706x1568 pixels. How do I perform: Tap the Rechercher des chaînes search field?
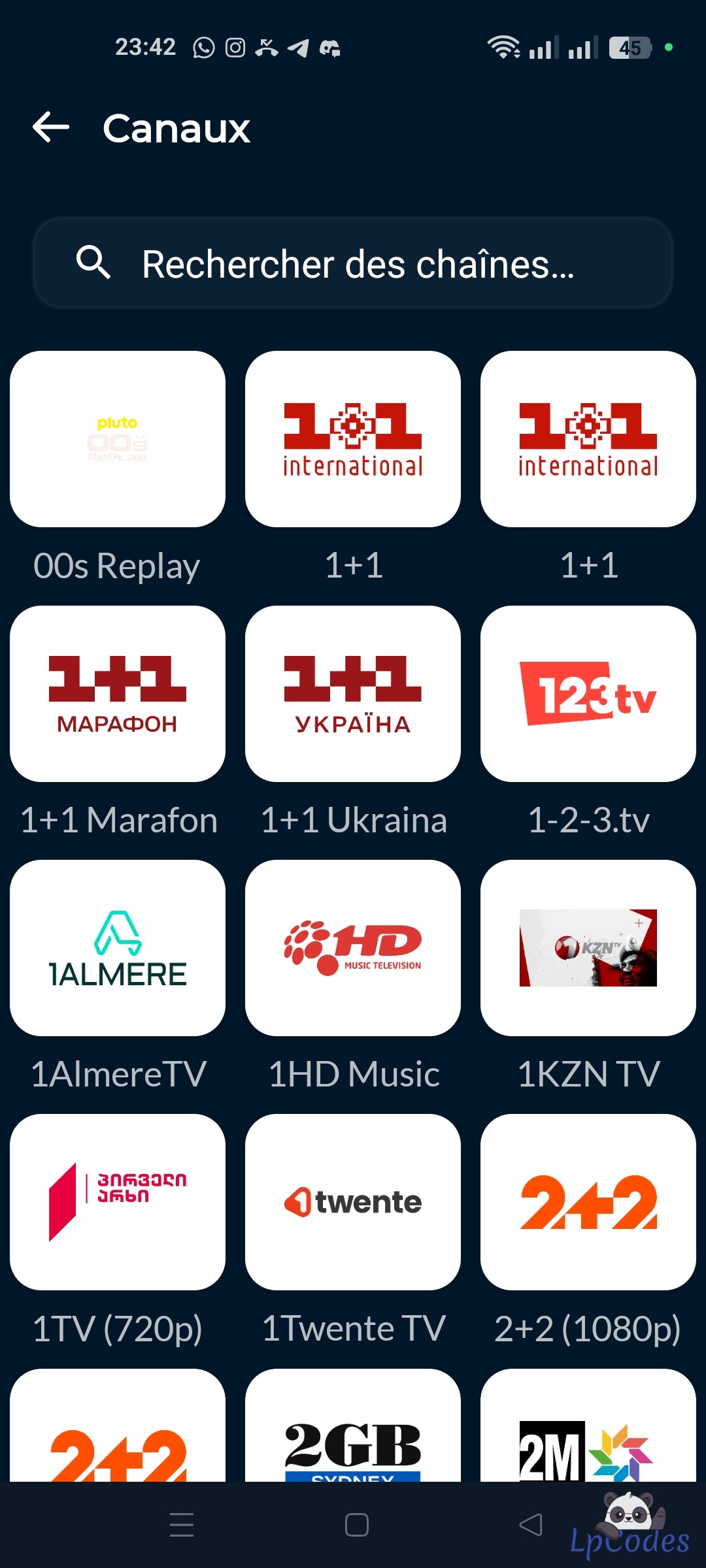click(x=353, y=263)
